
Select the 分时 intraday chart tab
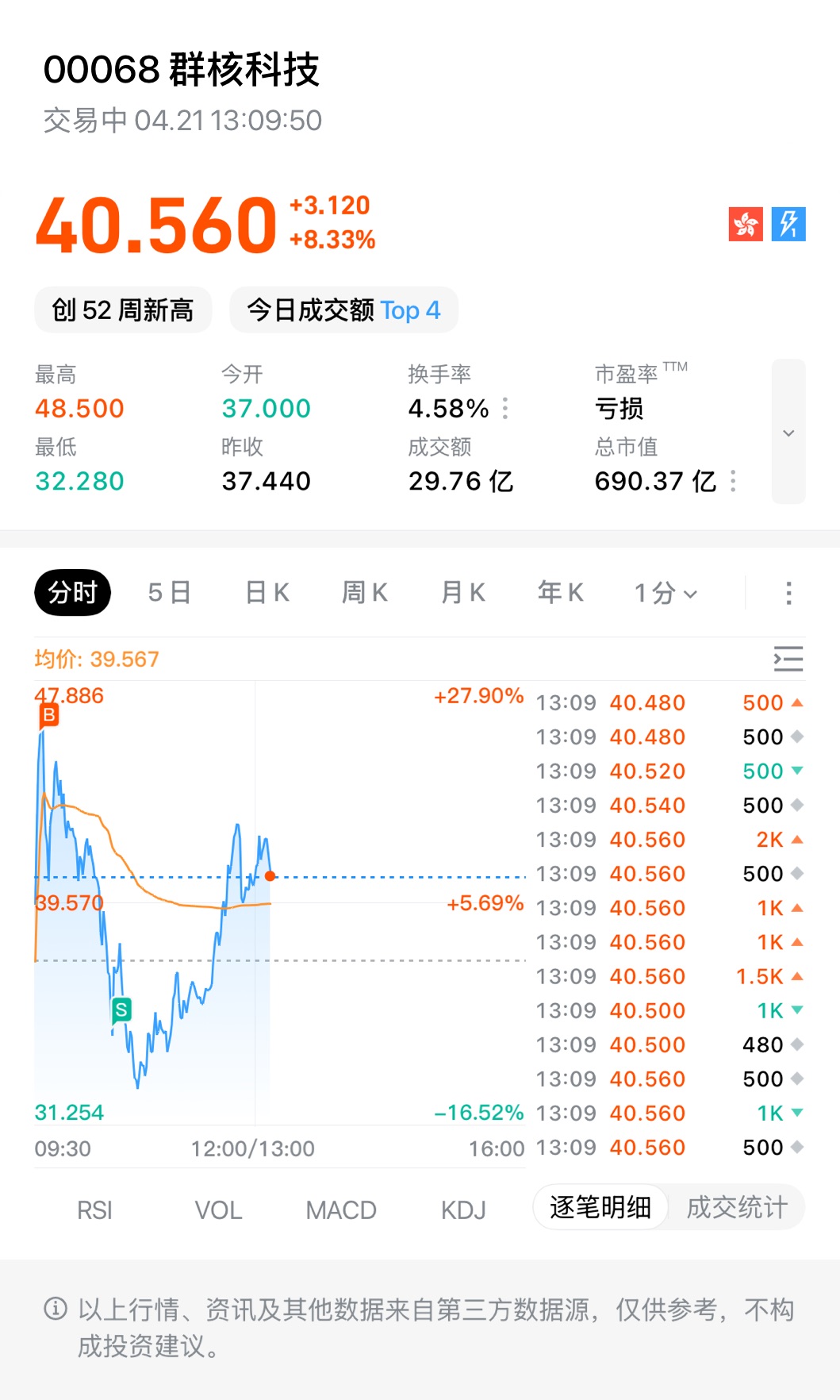tap(72, 593)
